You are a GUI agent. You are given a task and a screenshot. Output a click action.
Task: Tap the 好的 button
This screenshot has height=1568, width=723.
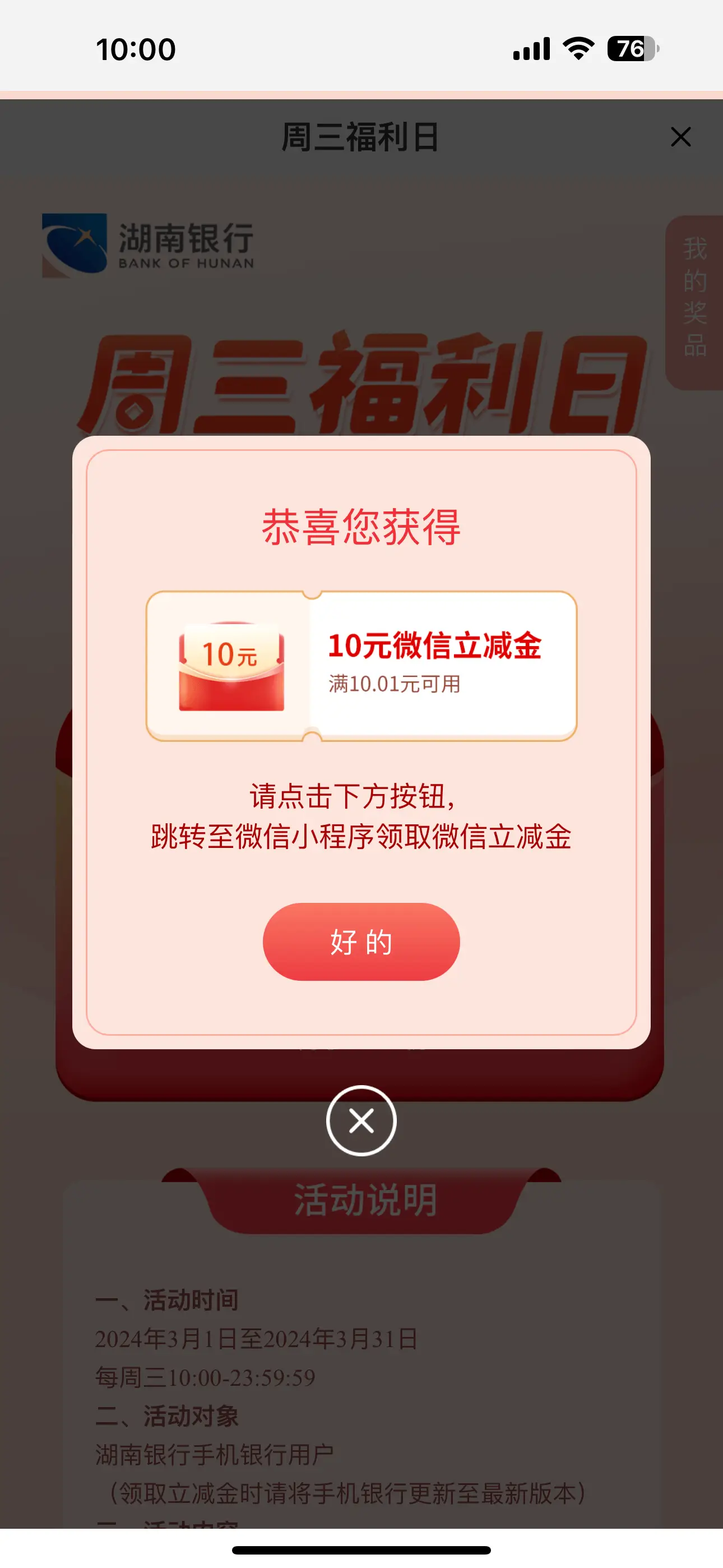click(361, 942)
